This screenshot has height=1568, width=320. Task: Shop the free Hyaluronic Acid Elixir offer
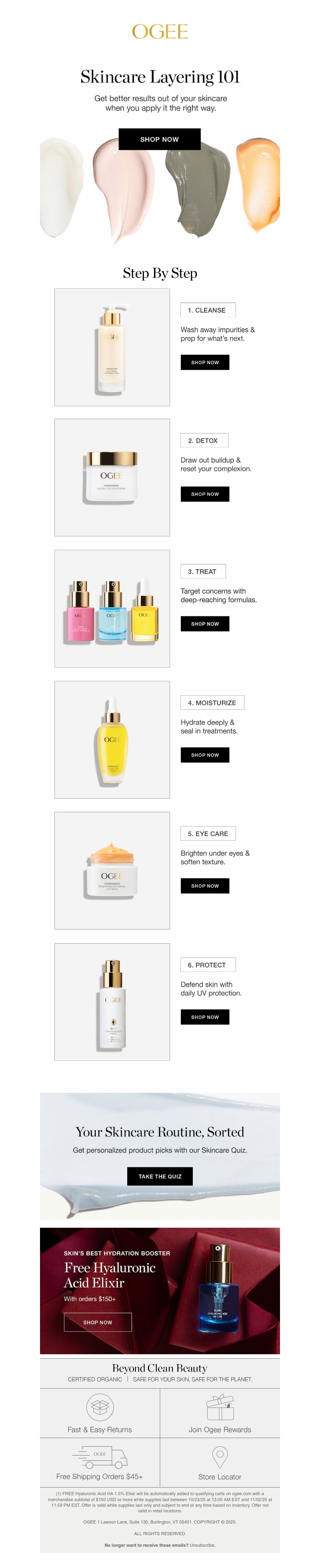98,1322
